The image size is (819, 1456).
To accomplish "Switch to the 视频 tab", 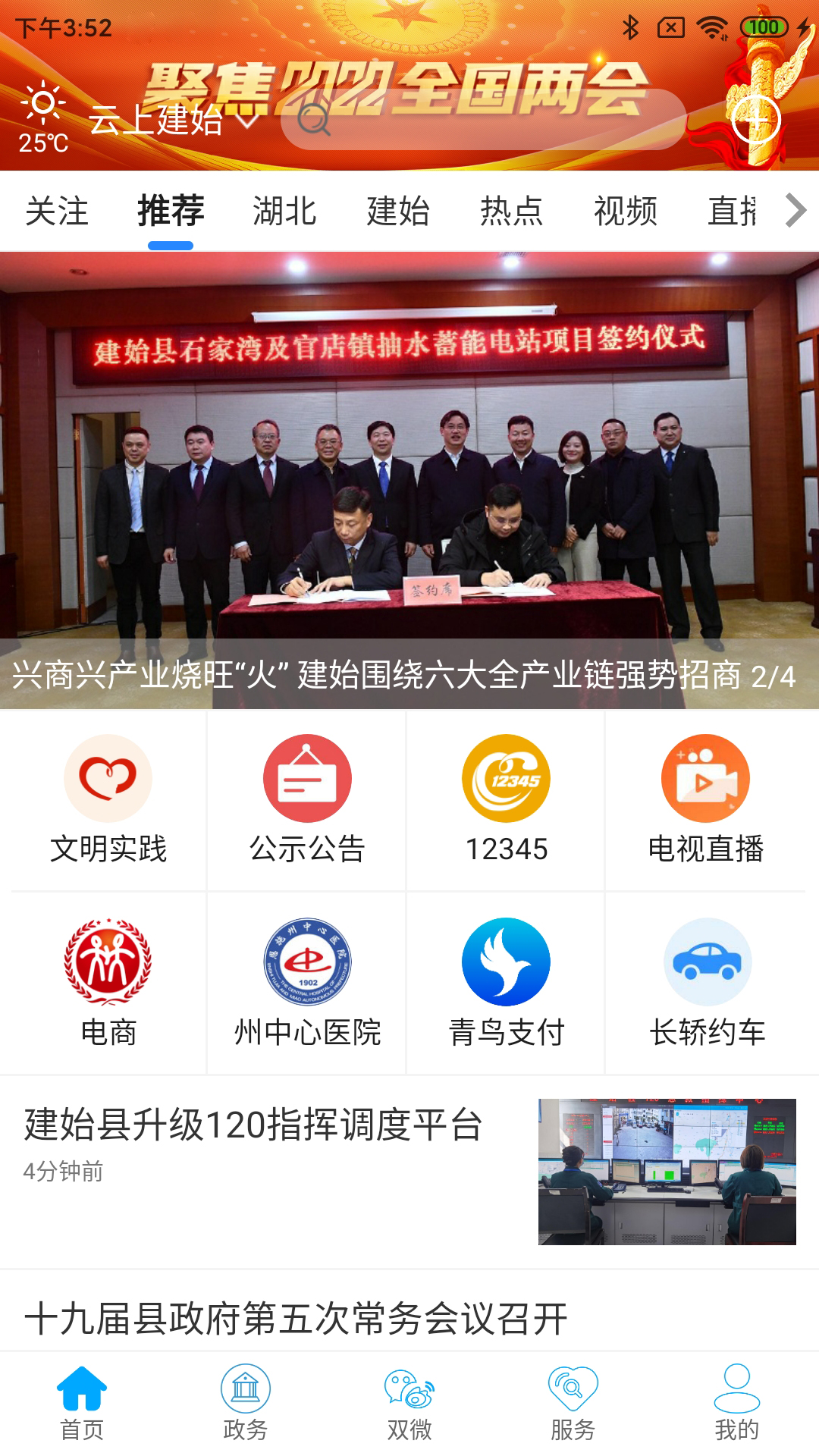I will pyautogui.click(x=626, y=211).
